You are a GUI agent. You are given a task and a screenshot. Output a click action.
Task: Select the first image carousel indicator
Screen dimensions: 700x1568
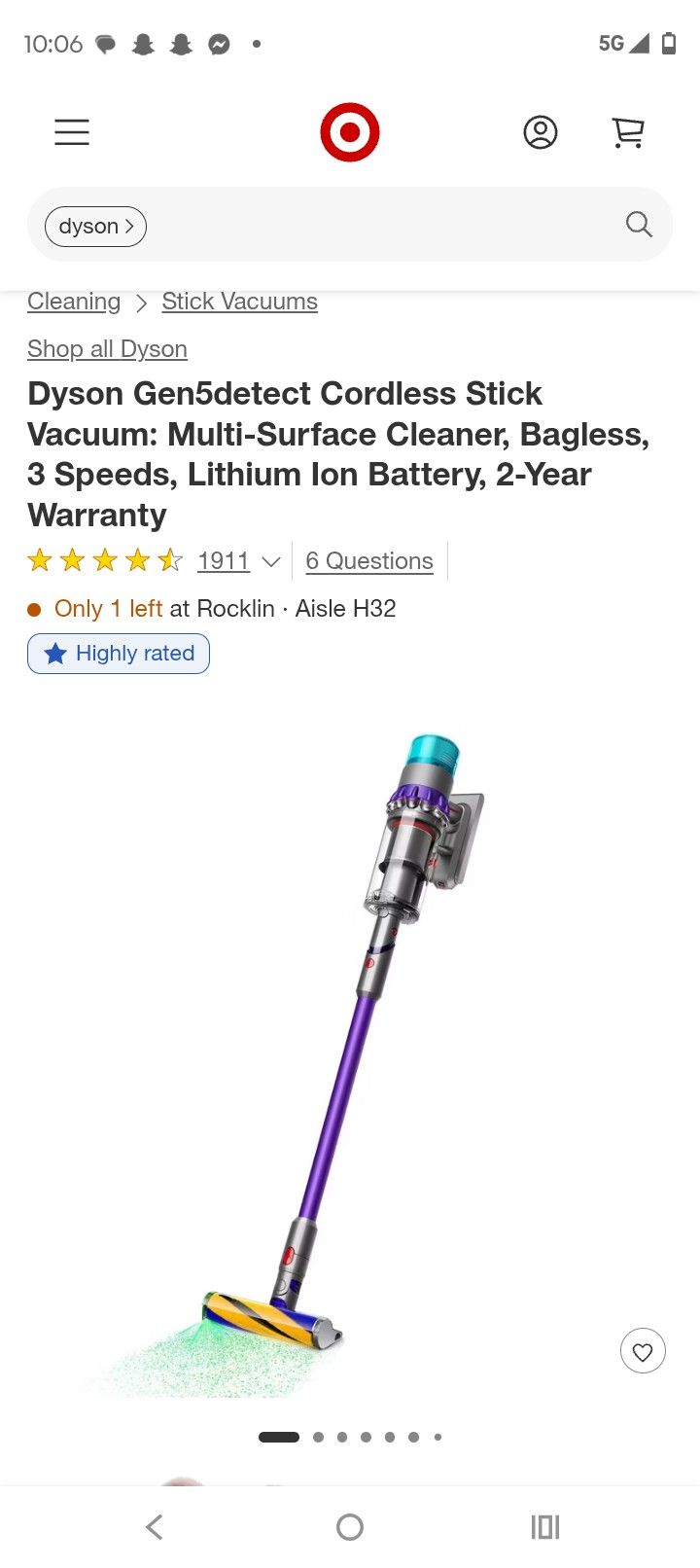click(279, 1436)
